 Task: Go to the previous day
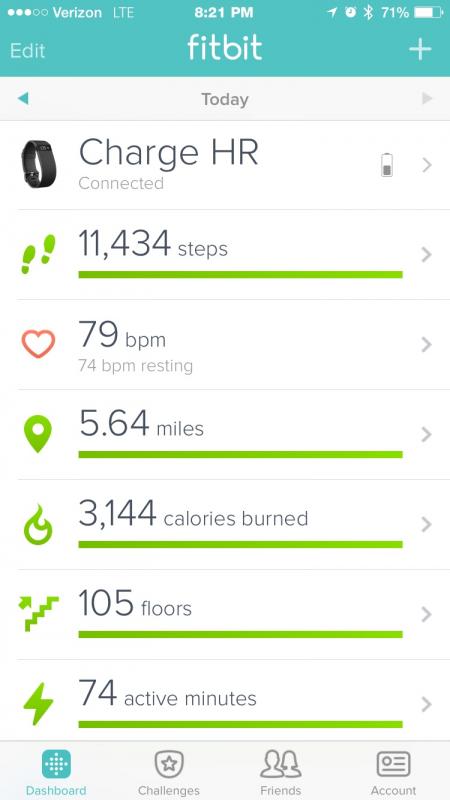click(x=22, y=98)
